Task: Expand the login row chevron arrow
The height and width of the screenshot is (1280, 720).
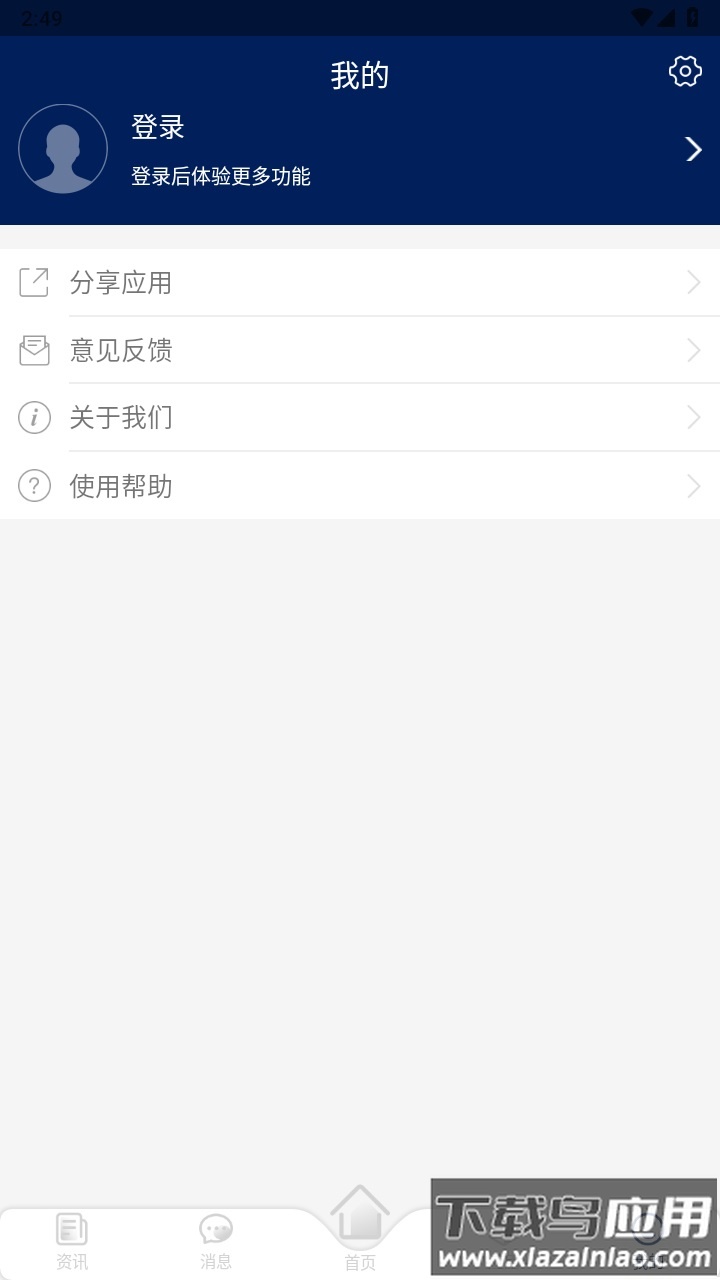Action: pyautogui.click(x=693, y=149)
